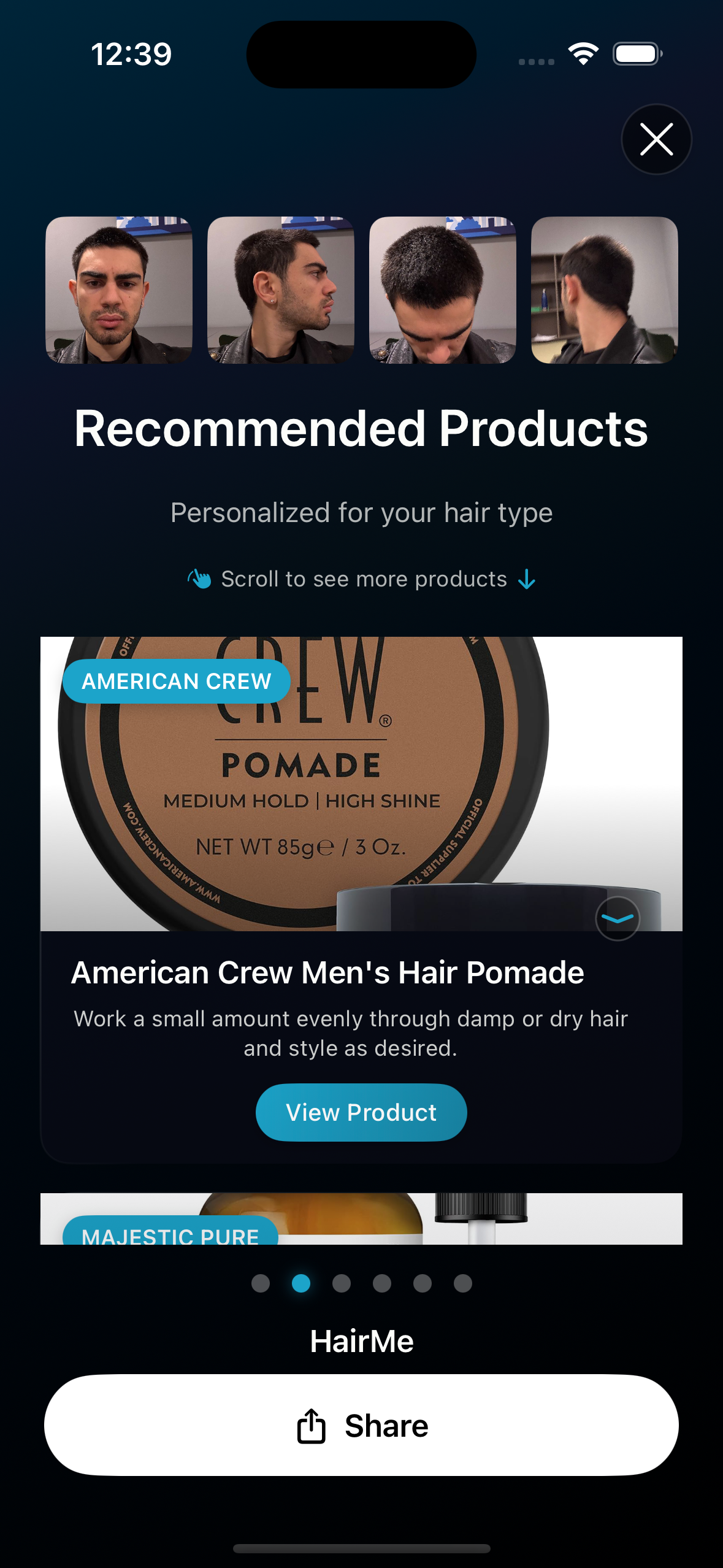Tap the battery indicator in the status bar
Screen dimensions: 723x1568
pos(637,53)
